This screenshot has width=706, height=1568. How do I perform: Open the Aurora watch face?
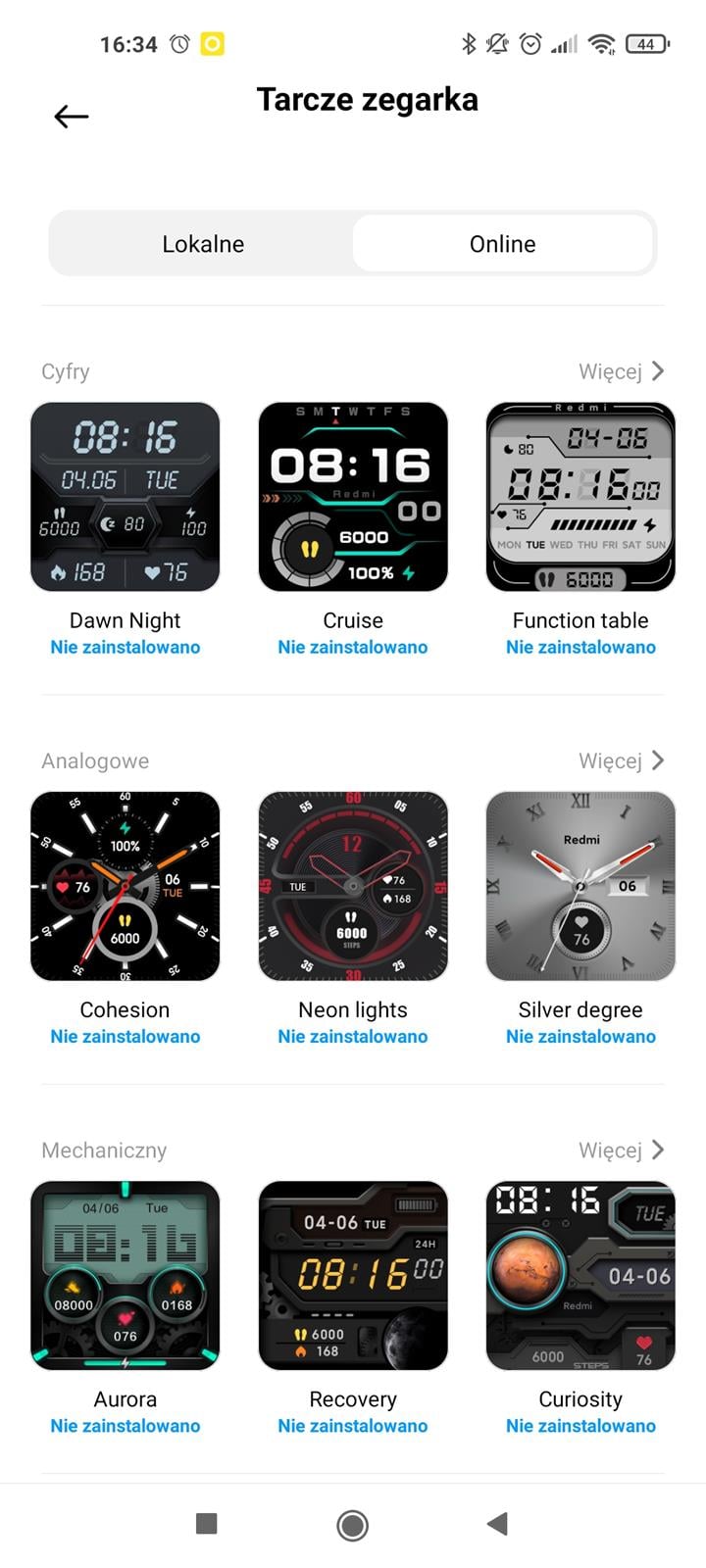click(x=126, y=1275)
